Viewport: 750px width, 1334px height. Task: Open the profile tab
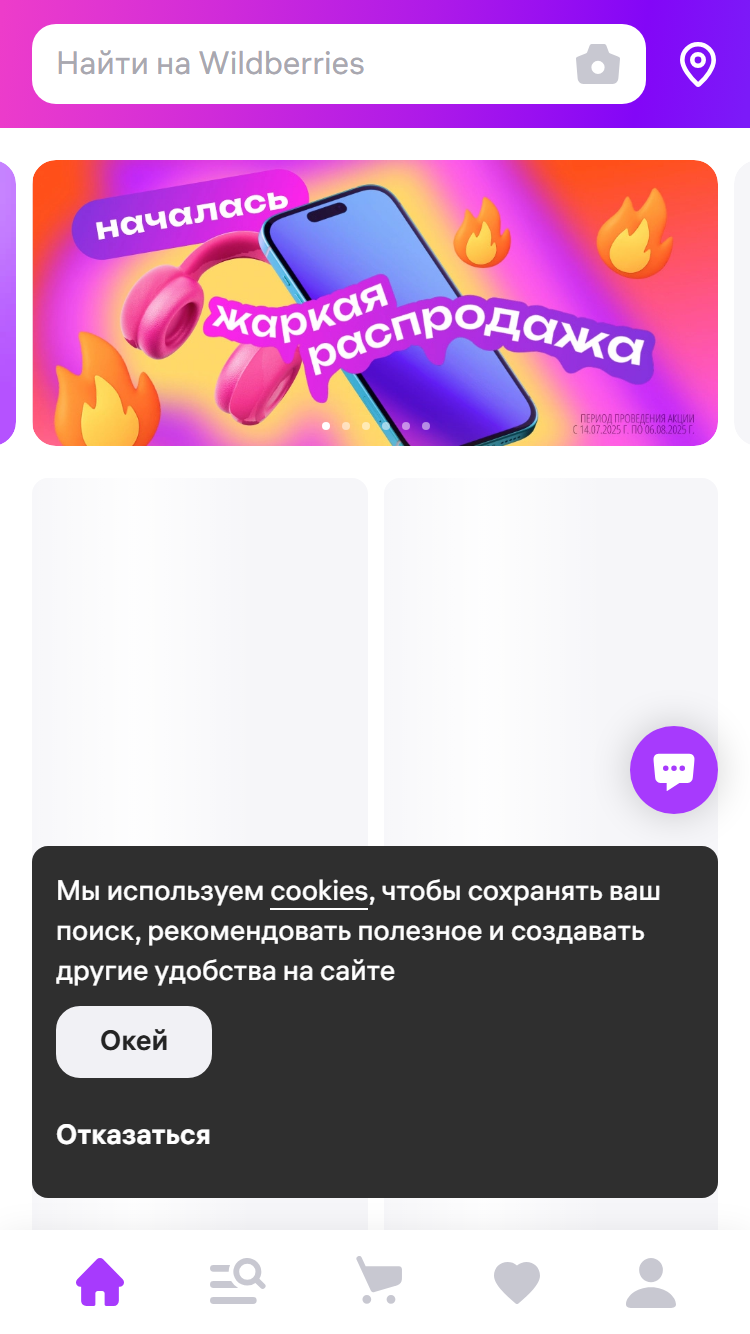[x=651, y=1282]
